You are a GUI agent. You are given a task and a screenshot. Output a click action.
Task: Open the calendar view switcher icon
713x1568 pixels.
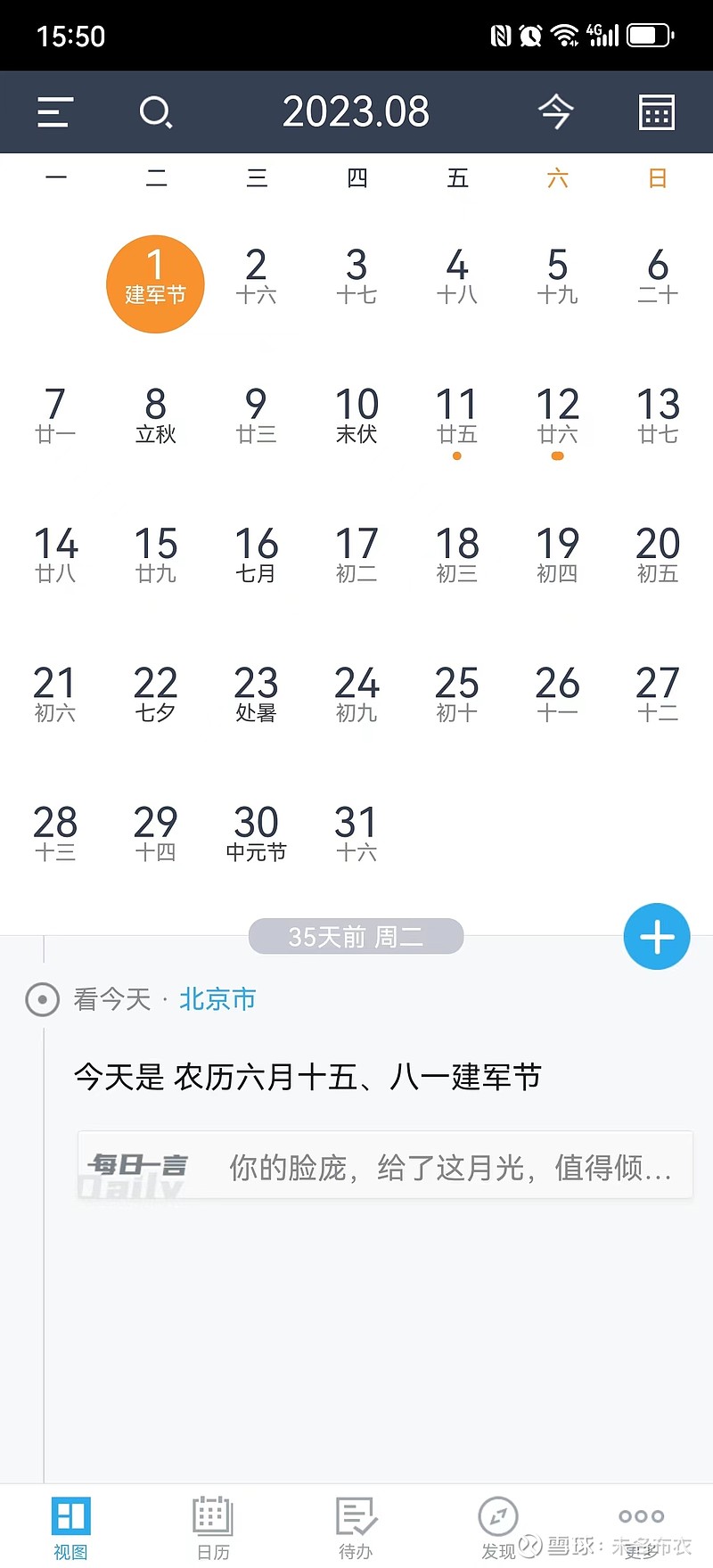[x=657, y=112]
